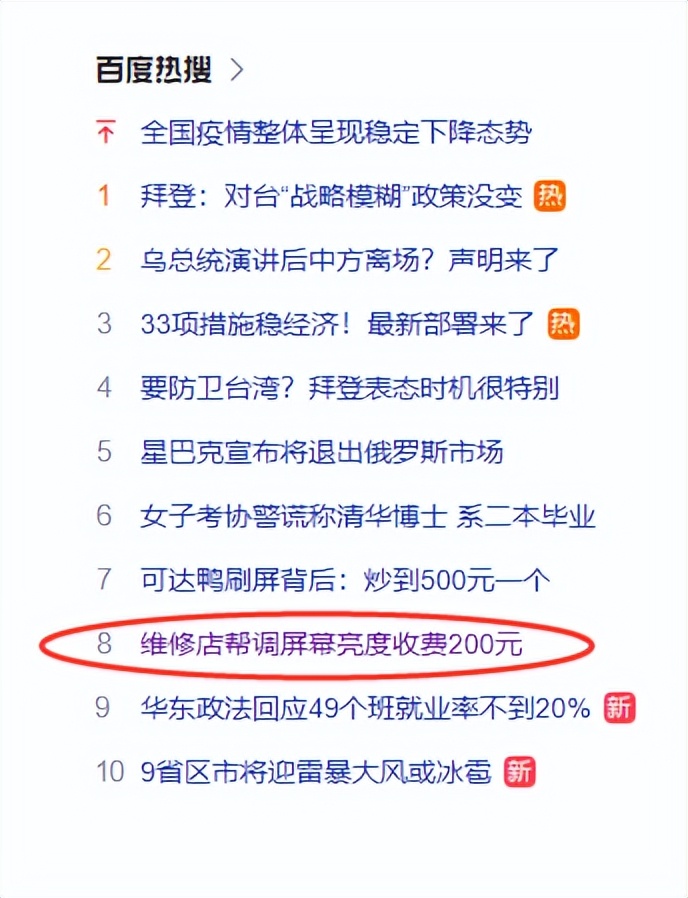Viewport: 688px width, 898px height.
Task: Open the pinned story 全国疫情整体呈现稳定下降态势
Action: click(336, 132)
